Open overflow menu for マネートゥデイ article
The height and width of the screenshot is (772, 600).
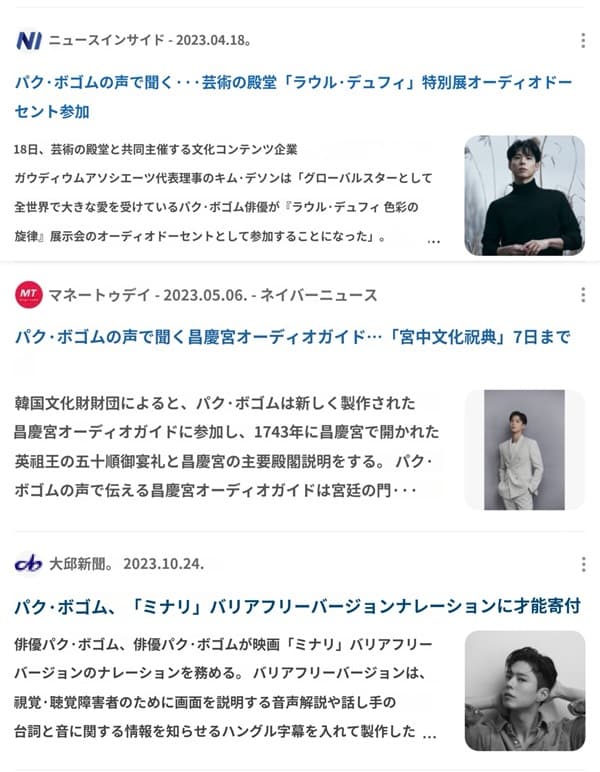[x=583, y=295]
